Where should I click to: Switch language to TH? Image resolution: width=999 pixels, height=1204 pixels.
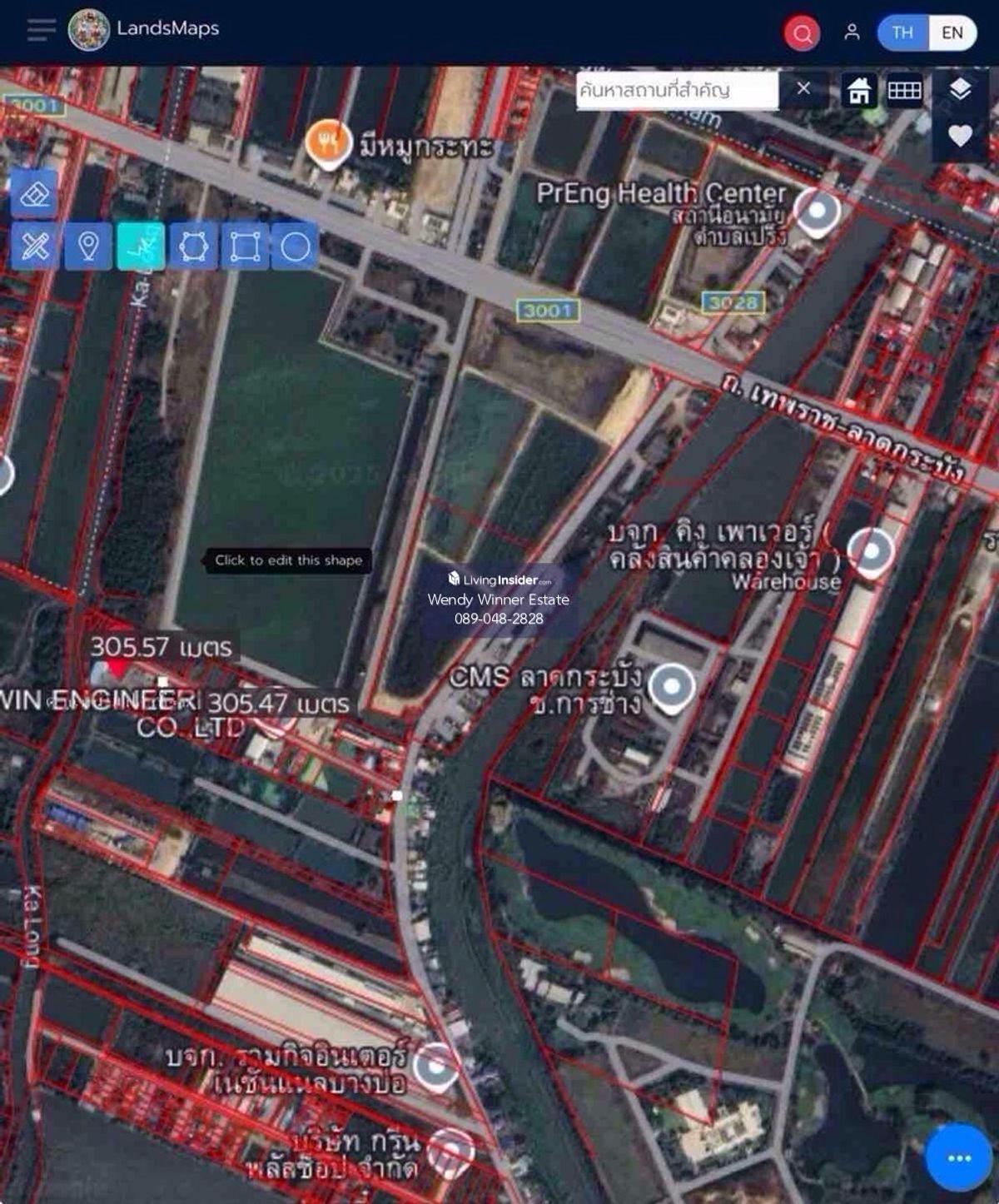coord(902,32)
